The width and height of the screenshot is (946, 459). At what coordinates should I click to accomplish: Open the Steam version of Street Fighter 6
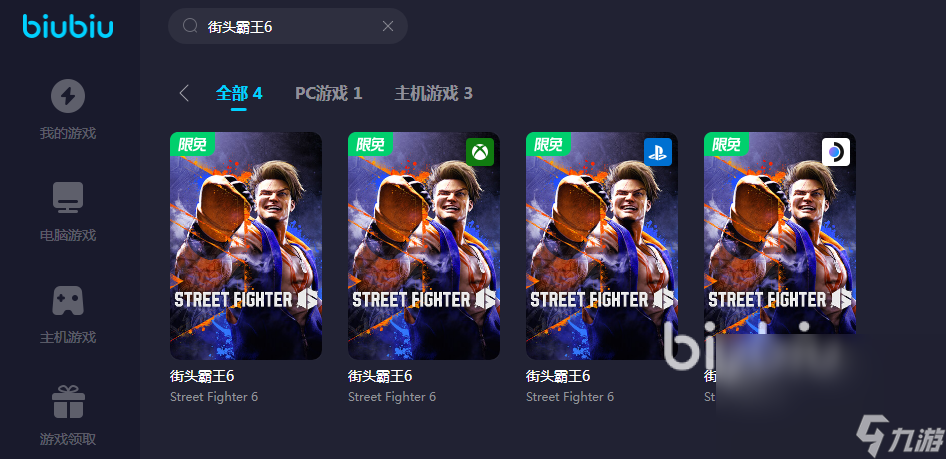(780, 246)
